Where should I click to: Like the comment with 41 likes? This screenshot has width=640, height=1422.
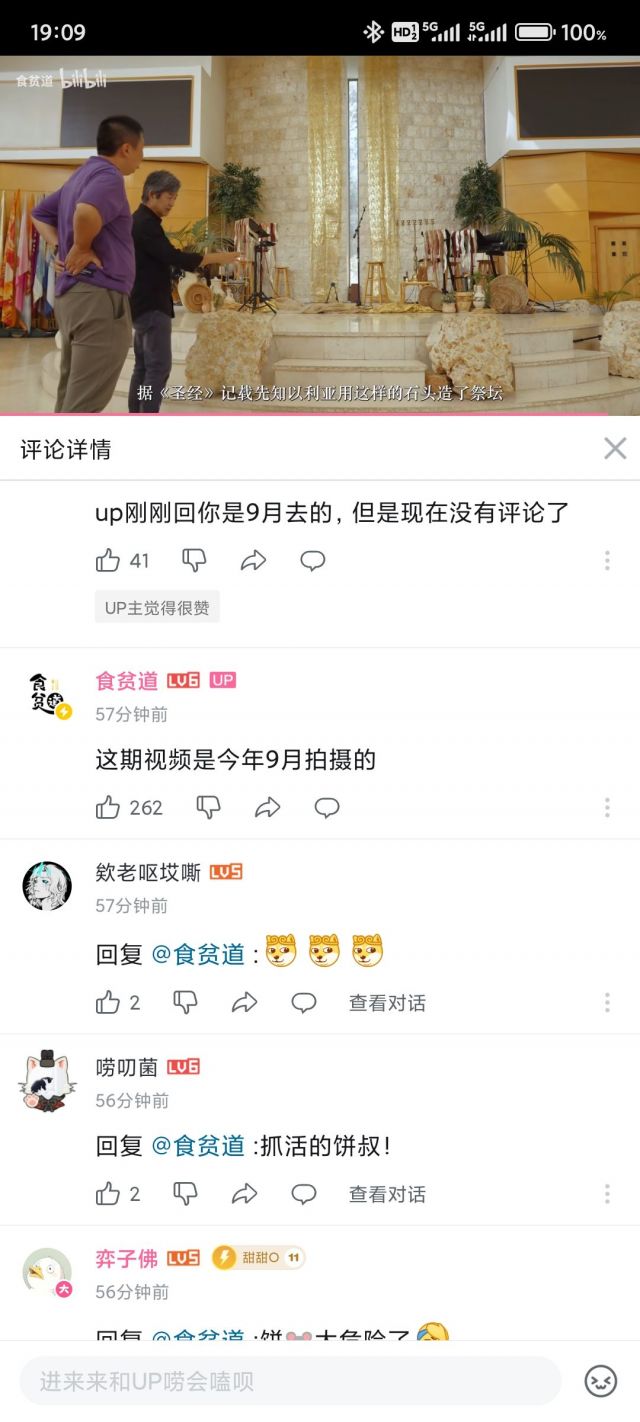pos(108,560)
